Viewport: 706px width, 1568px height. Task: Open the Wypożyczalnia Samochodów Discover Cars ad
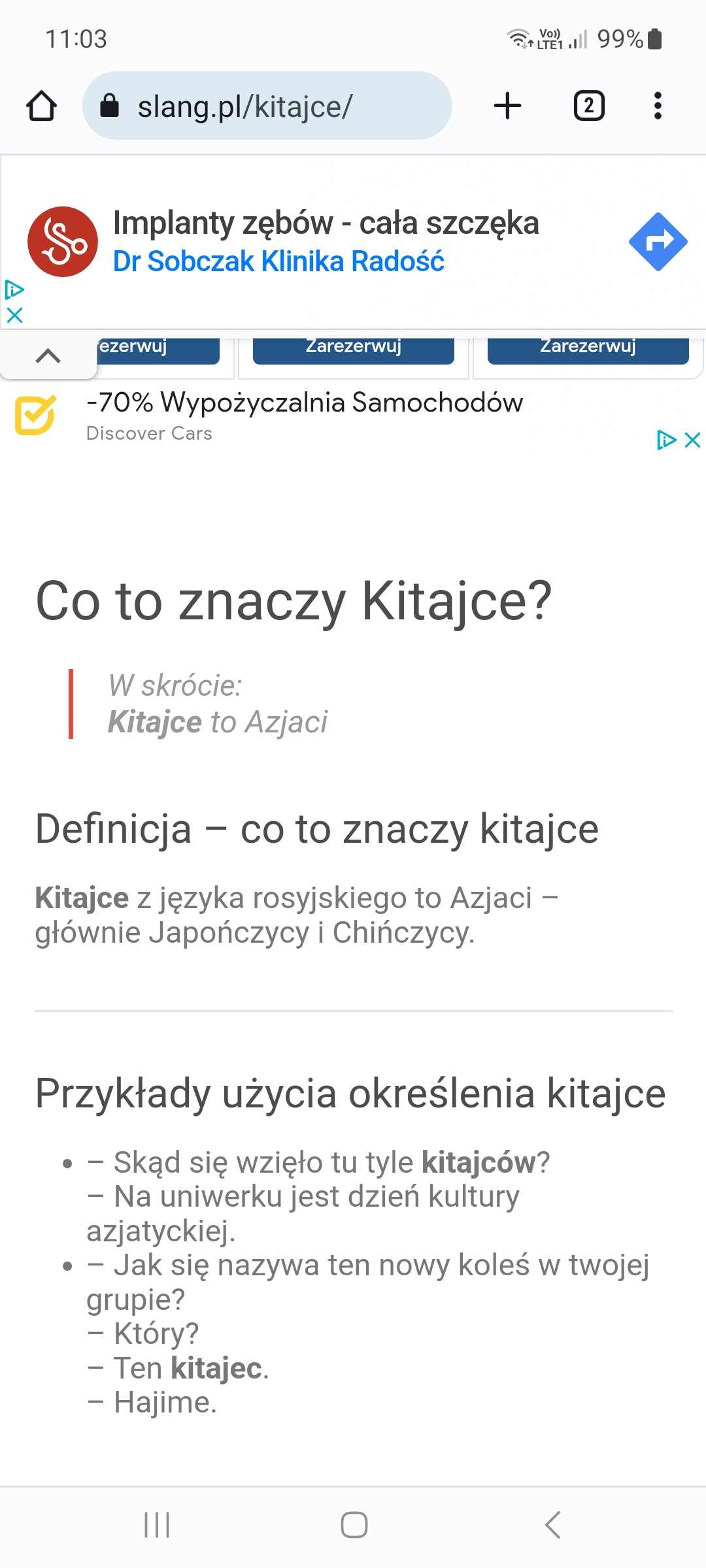tap(304, 414)
